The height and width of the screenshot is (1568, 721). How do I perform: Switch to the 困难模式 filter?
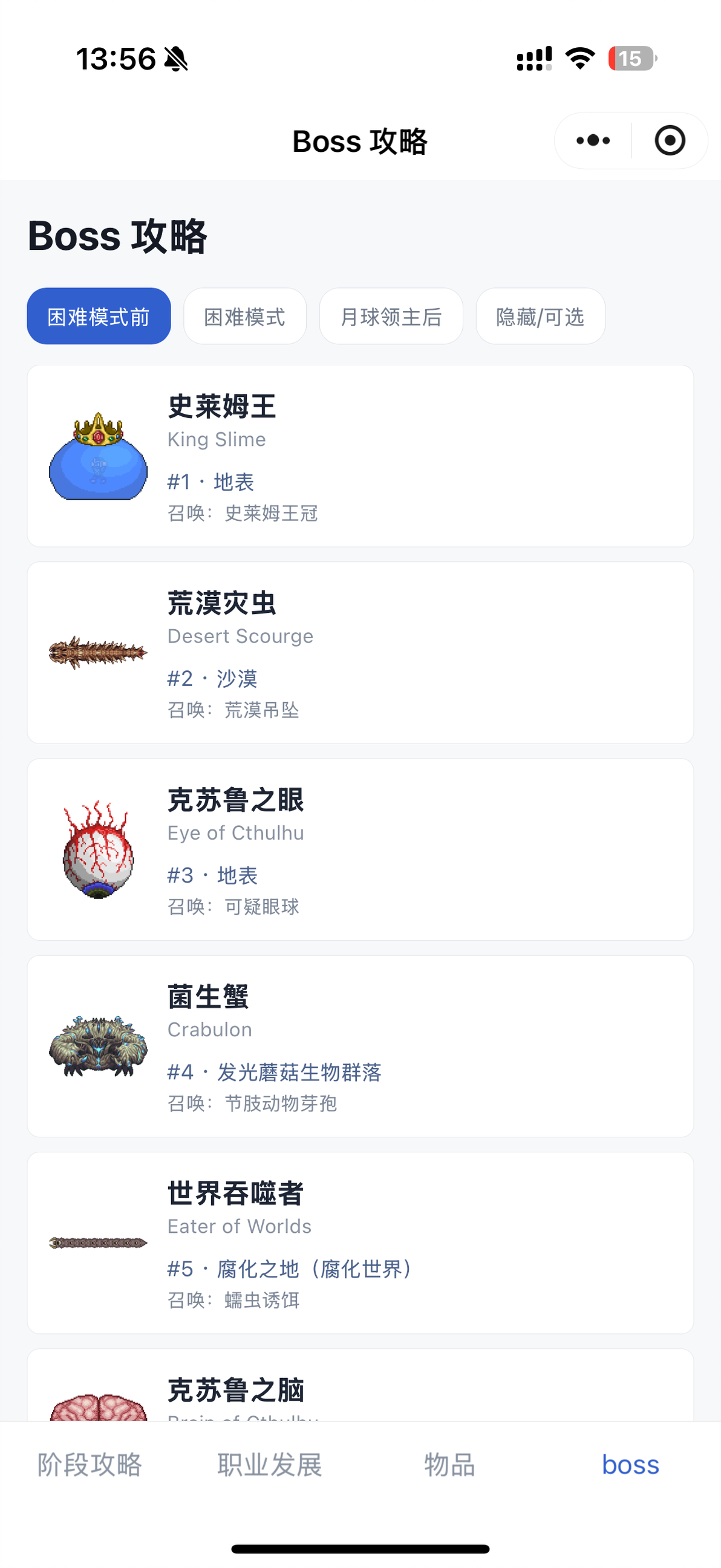244,316
